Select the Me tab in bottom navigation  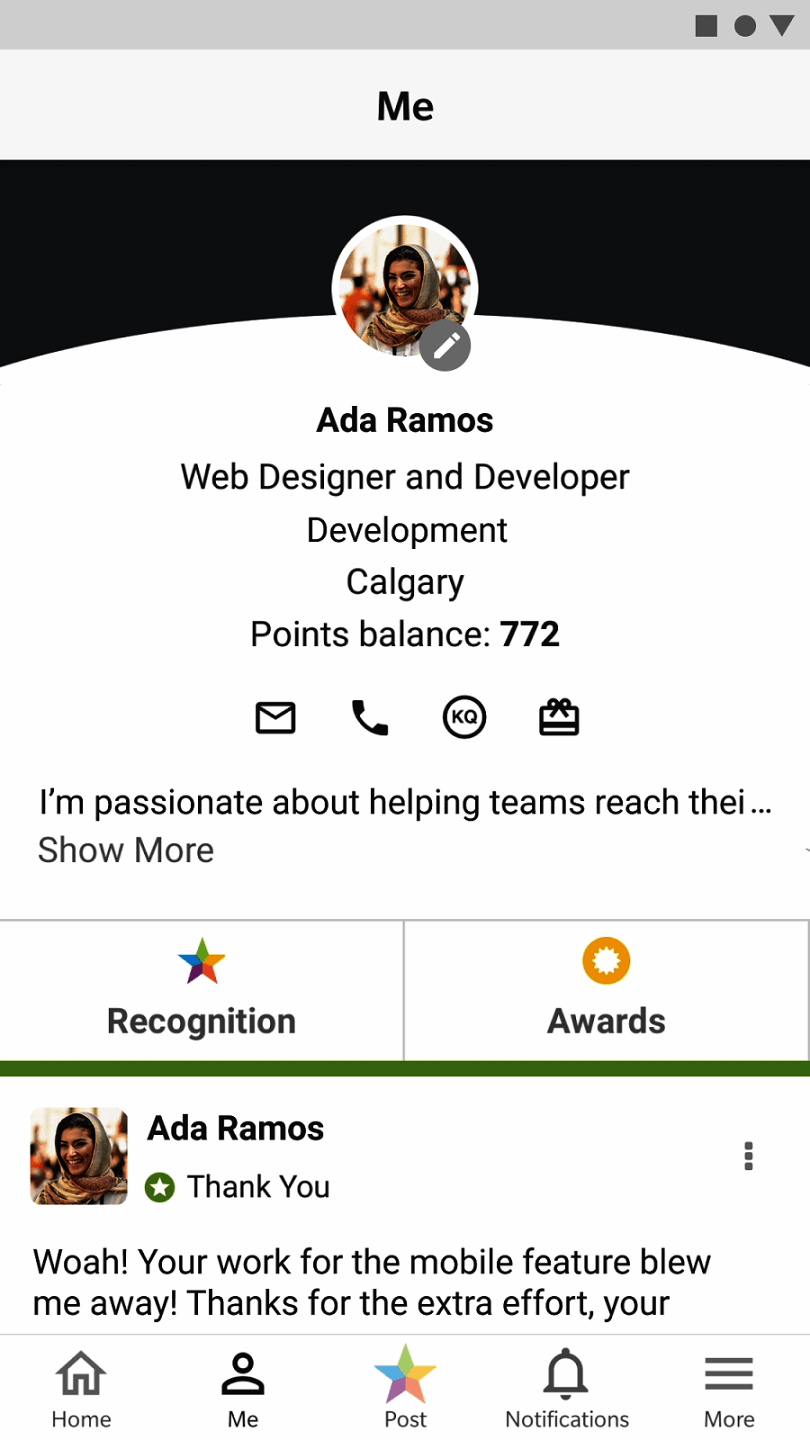point(243,1388)
